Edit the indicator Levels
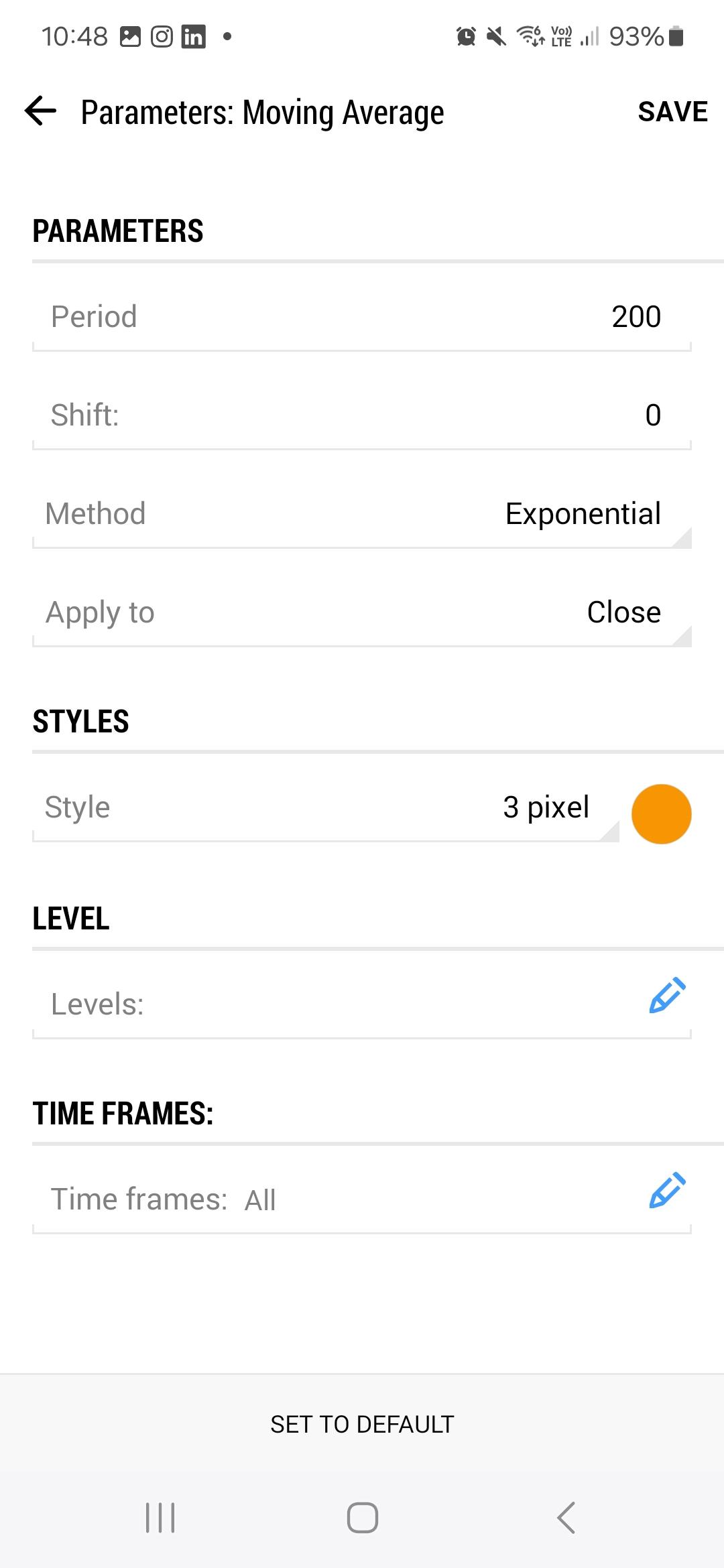 click(x=667, y=996)
